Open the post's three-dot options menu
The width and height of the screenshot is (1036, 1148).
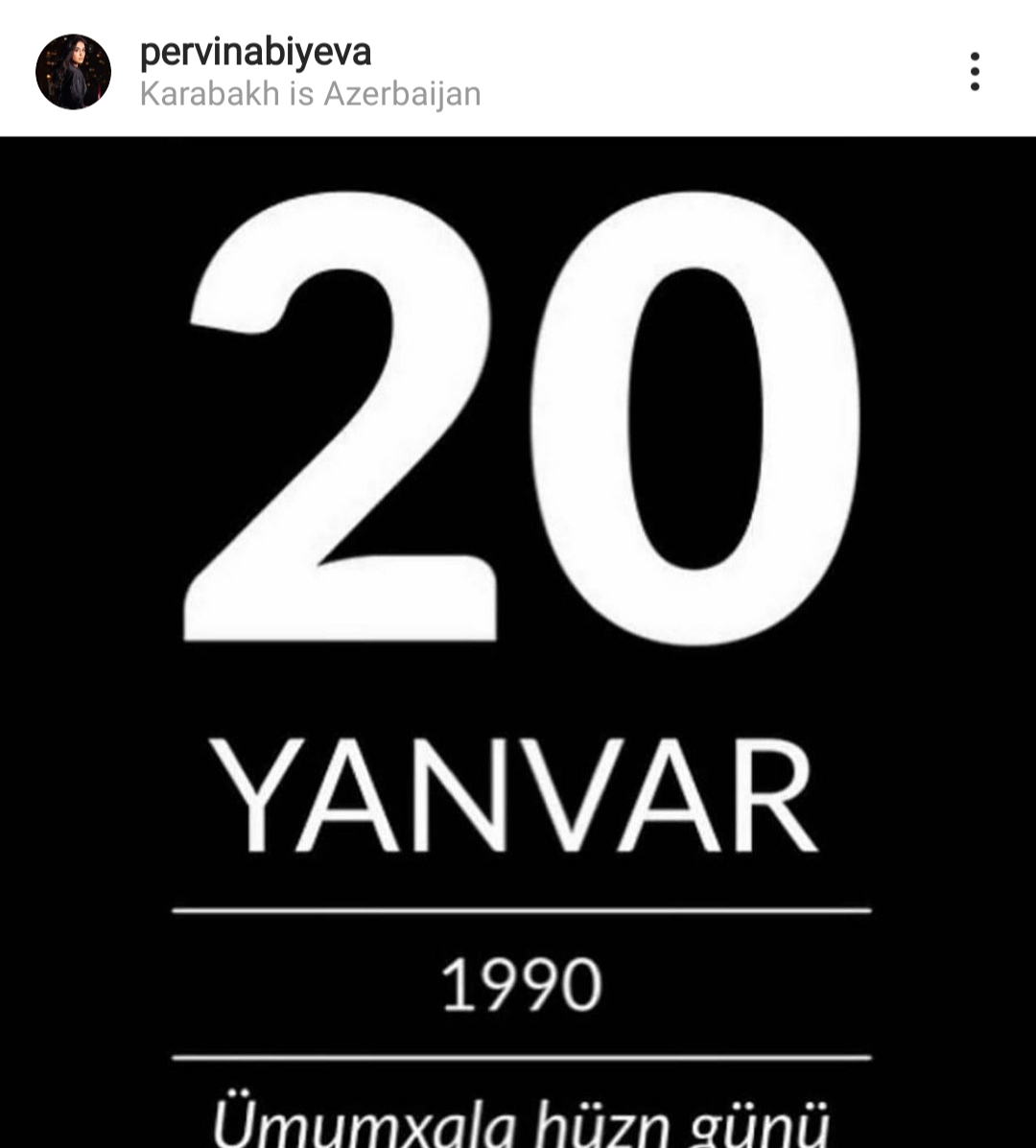(974, 72)
